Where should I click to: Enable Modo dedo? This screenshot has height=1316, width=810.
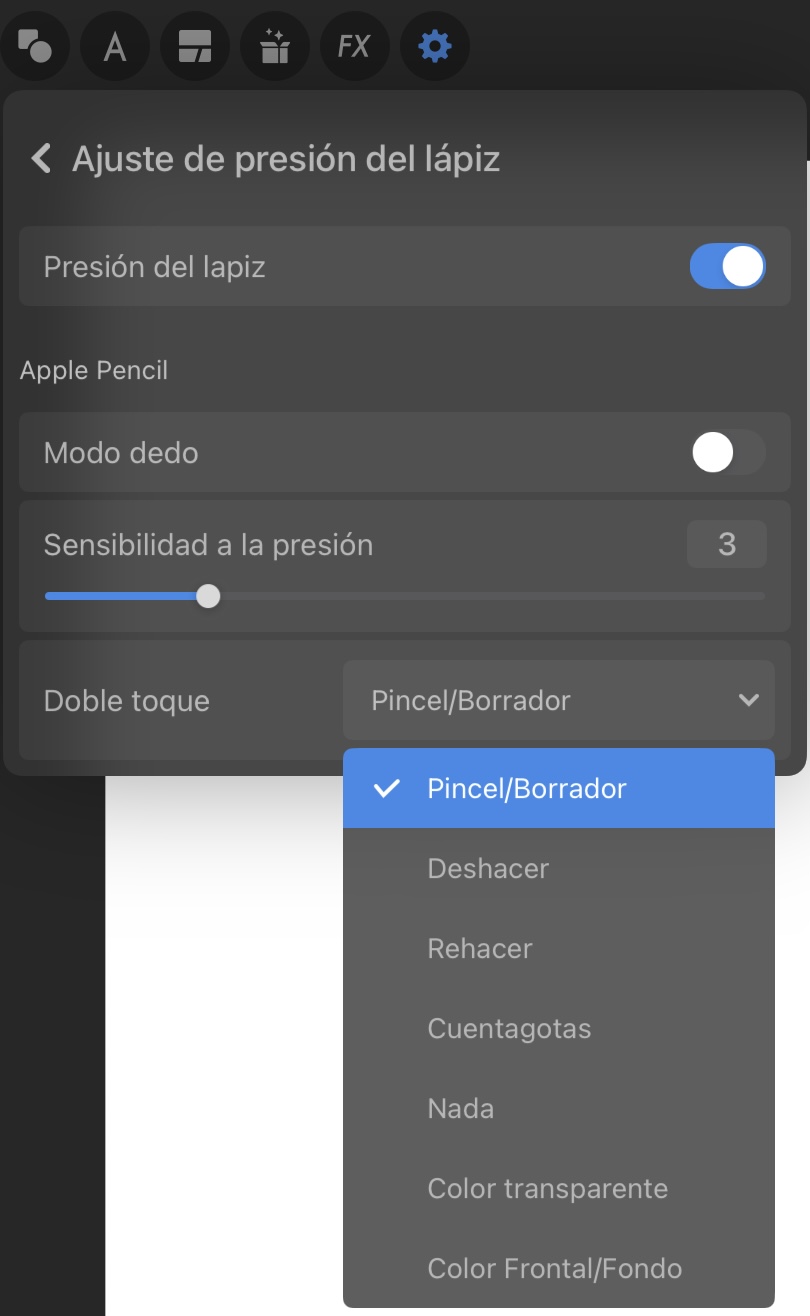click(x=728, y=453)
